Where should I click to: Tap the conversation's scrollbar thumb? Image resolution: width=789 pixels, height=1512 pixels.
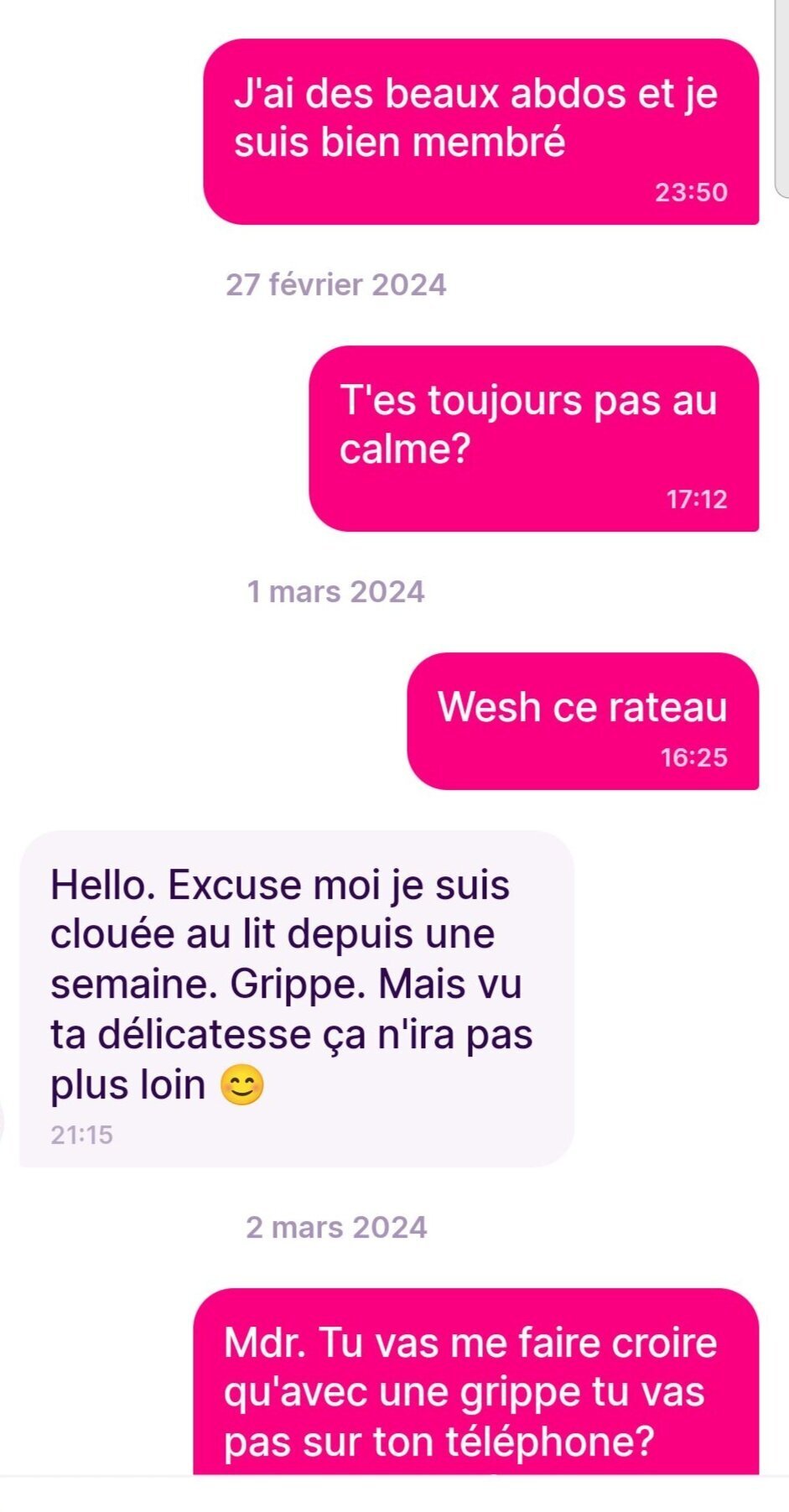pyautogui.click(x=782, y=97)
